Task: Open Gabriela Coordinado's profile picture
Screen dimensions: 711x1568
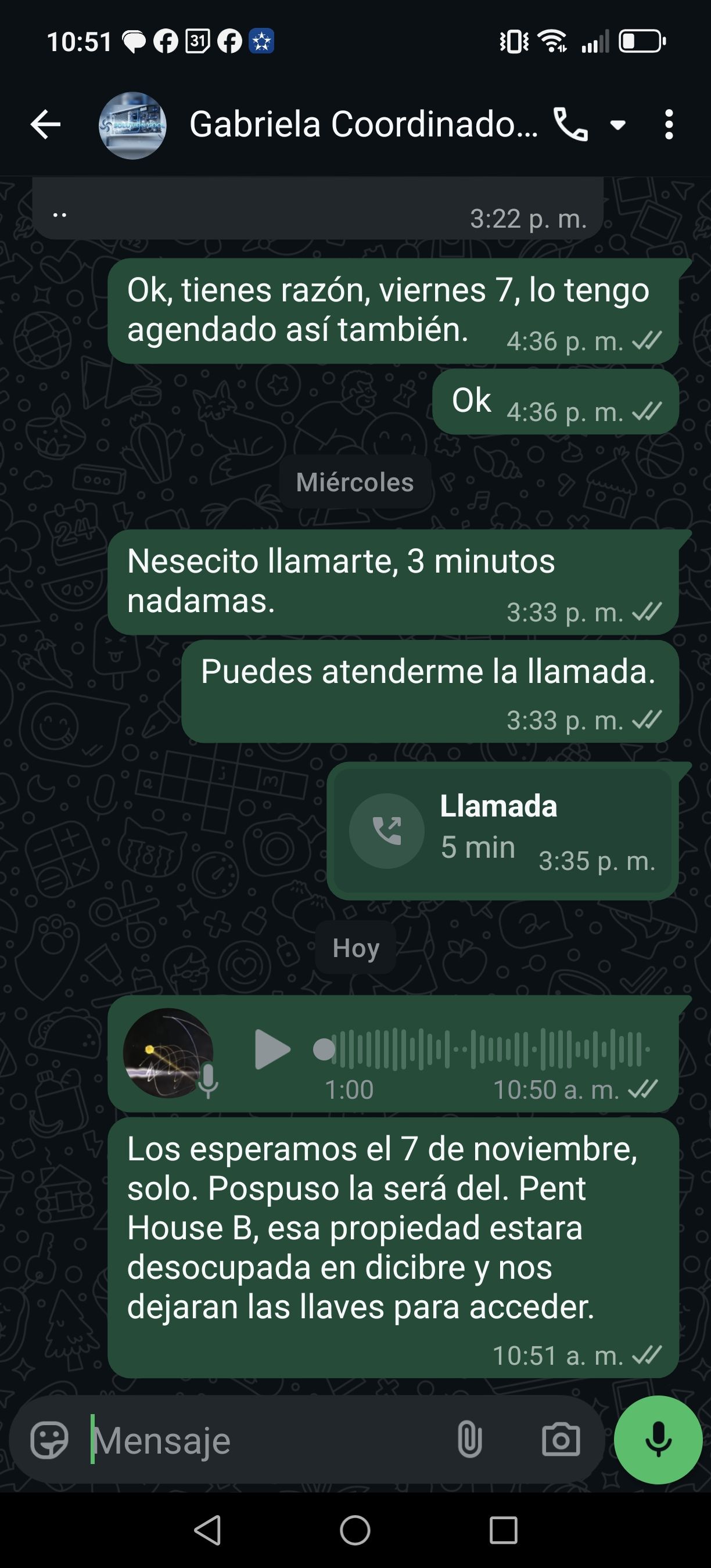Action: coord(132,125)
